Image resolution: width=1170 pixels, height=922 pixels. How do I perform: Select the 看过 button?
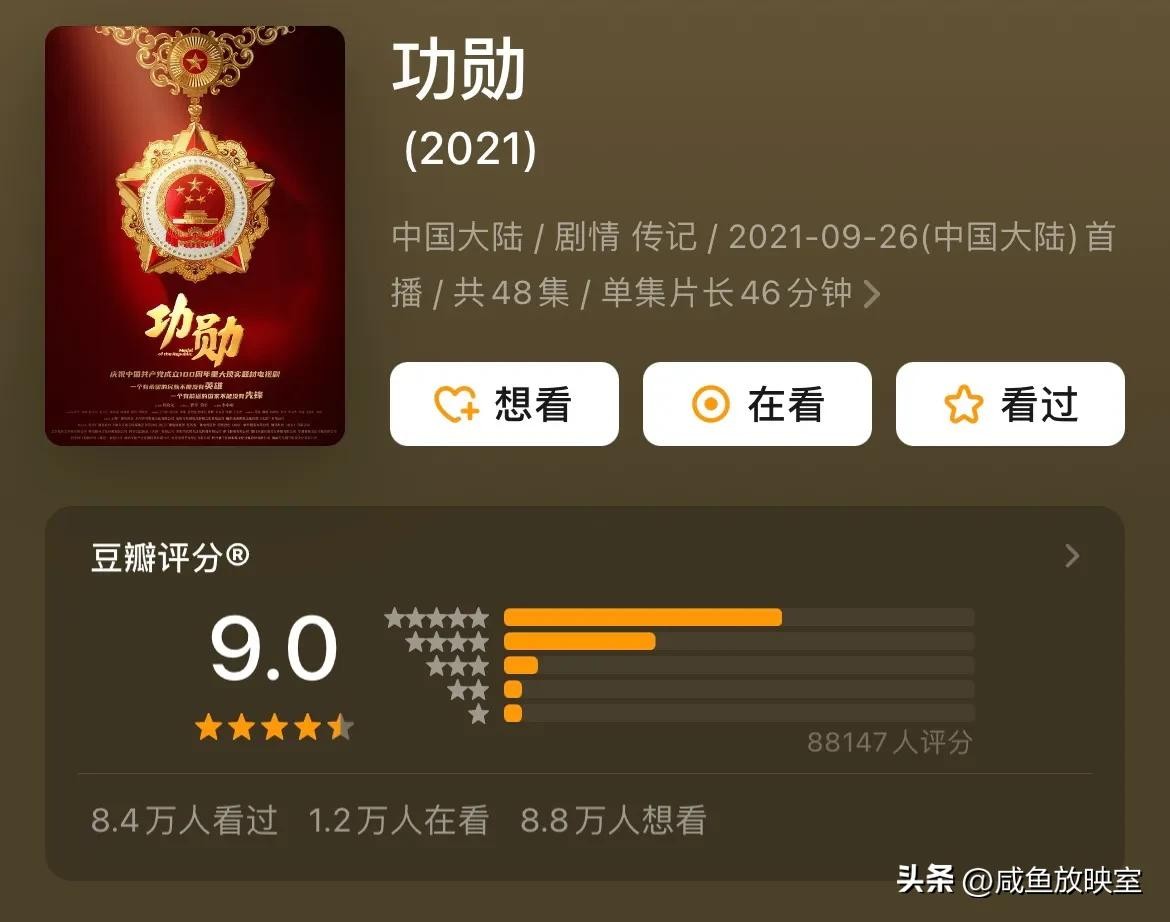[1010, 404]
